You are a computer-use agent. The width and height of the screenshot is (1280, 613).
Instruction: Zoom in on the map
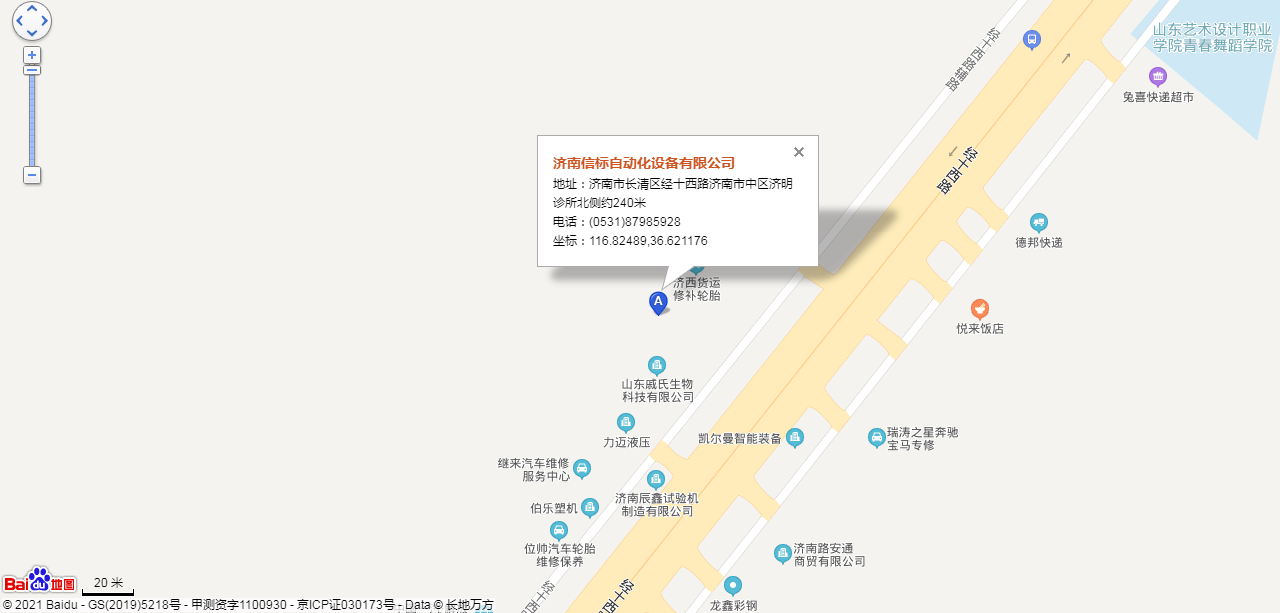click(32, 55)
